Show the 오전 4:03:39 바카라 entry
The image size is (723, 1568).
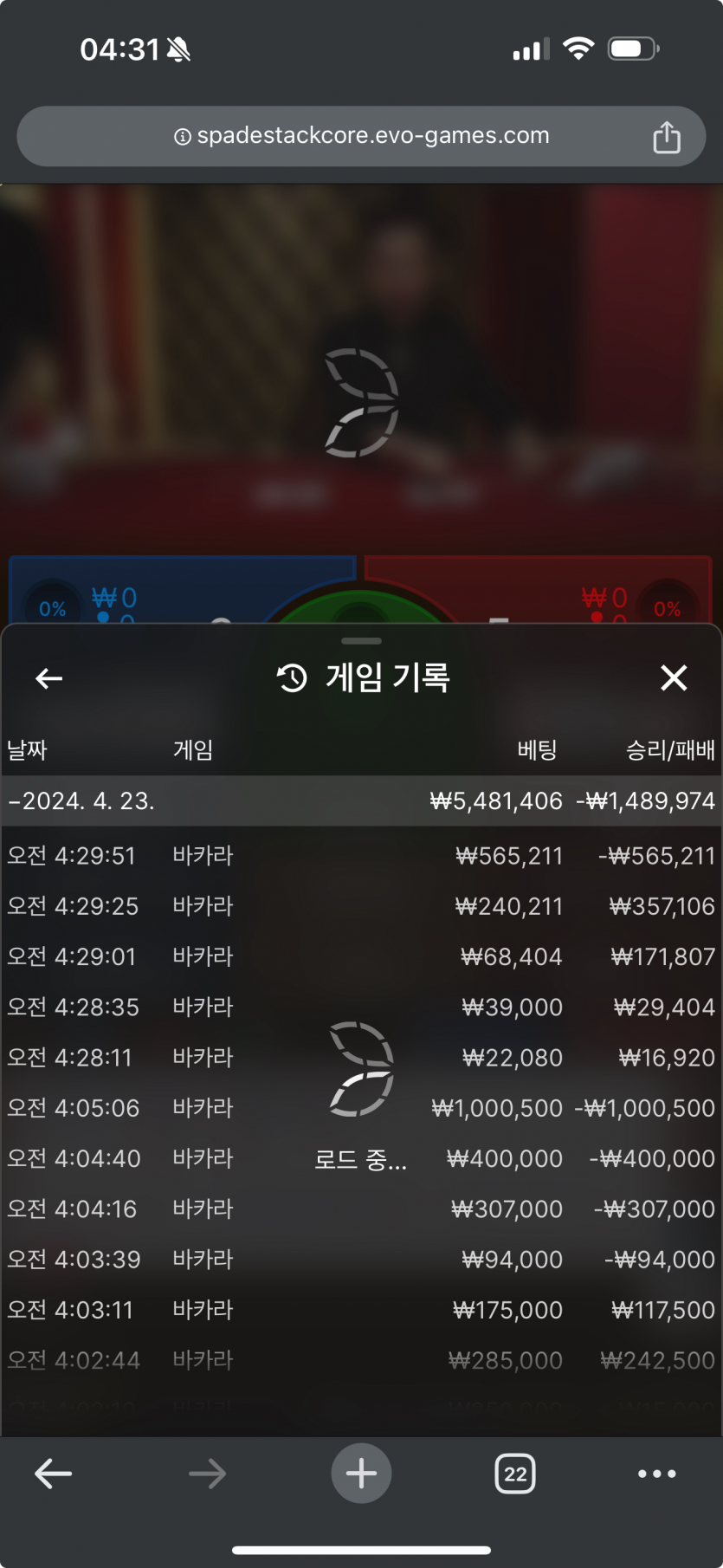[x=361, y=1260]
